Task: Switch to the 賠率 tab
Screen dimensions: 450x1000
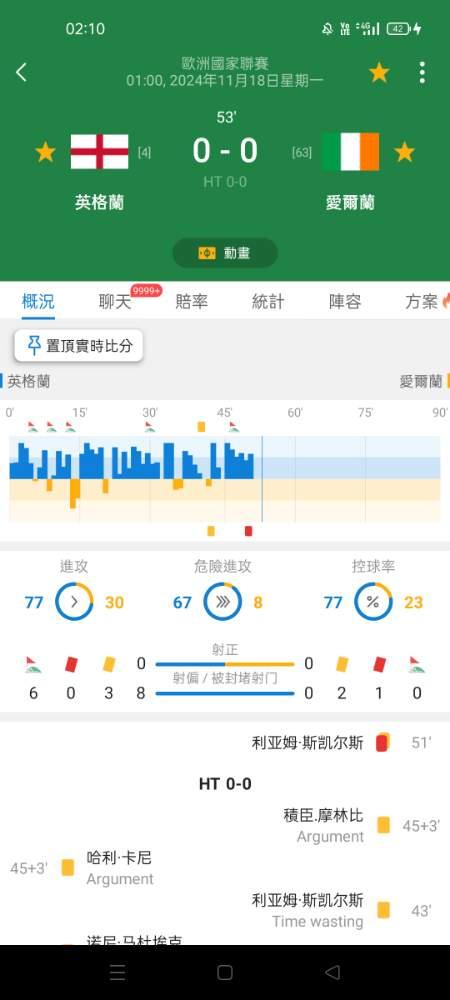Action: tap(191, 302)
